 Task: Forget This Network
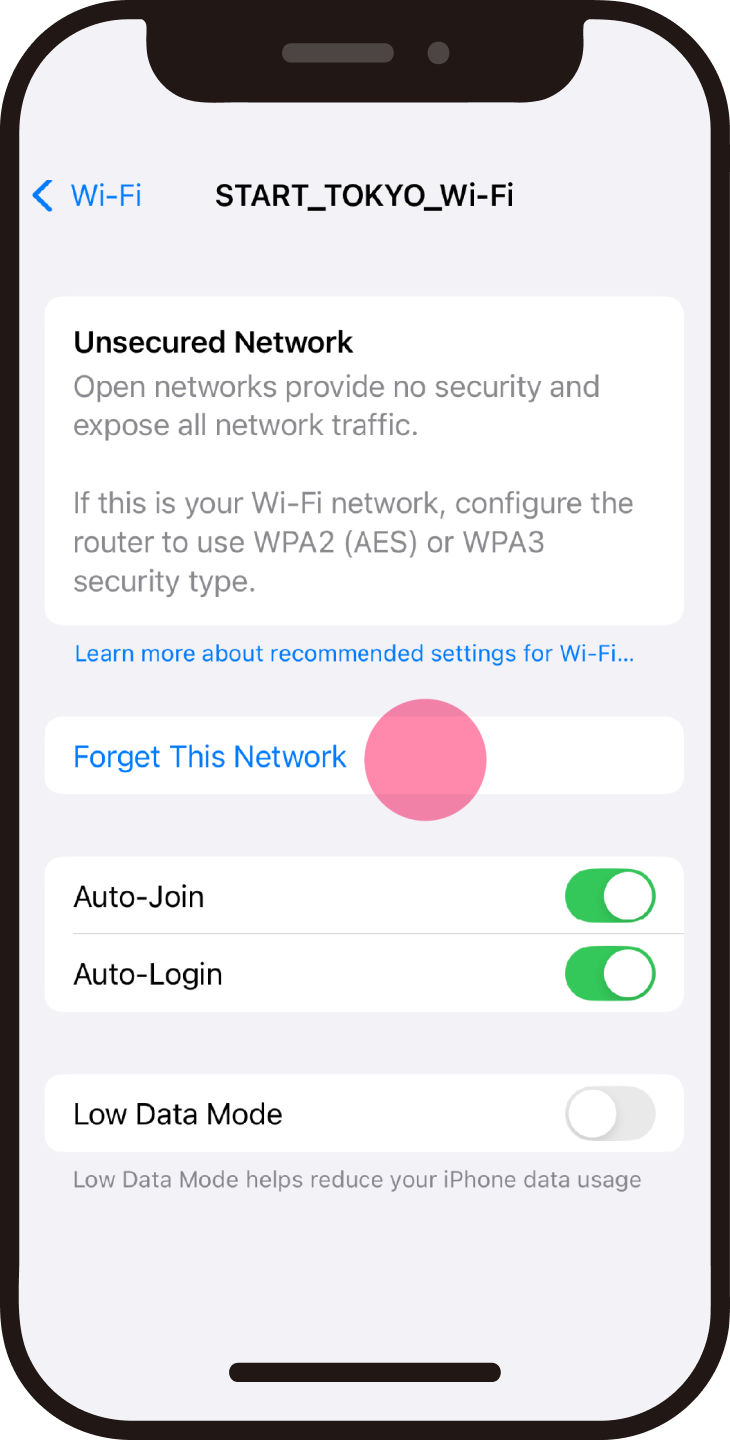click(x=210, y=757)
